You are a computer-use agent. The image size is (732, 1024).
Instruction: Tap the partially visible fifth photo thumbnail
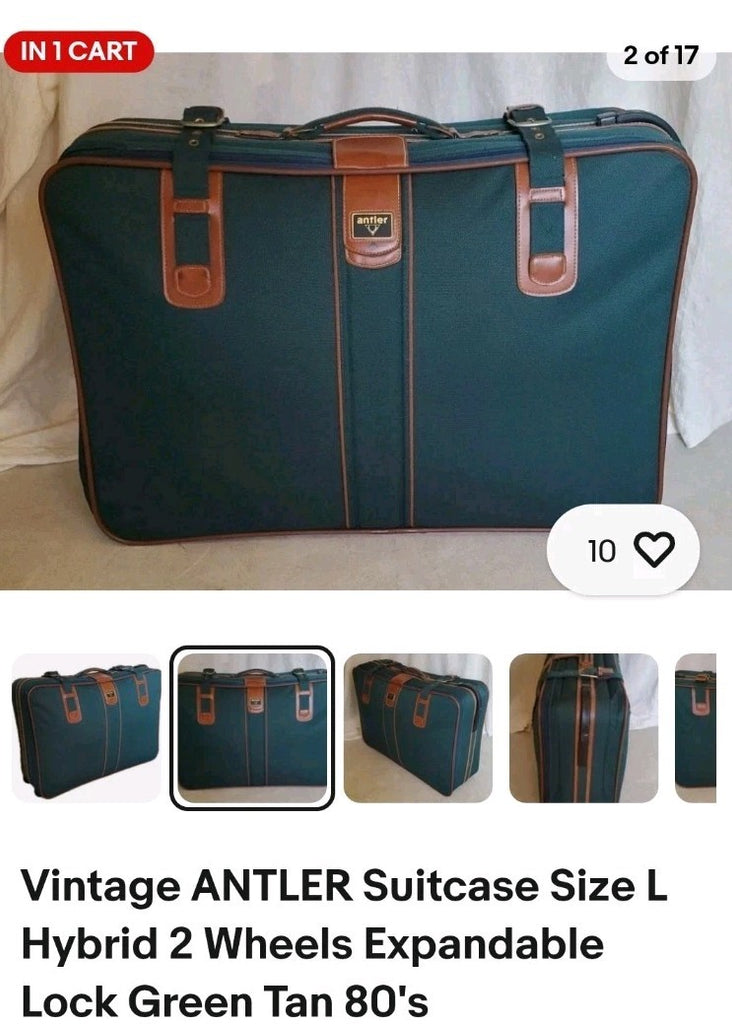[x=696, y=727]
